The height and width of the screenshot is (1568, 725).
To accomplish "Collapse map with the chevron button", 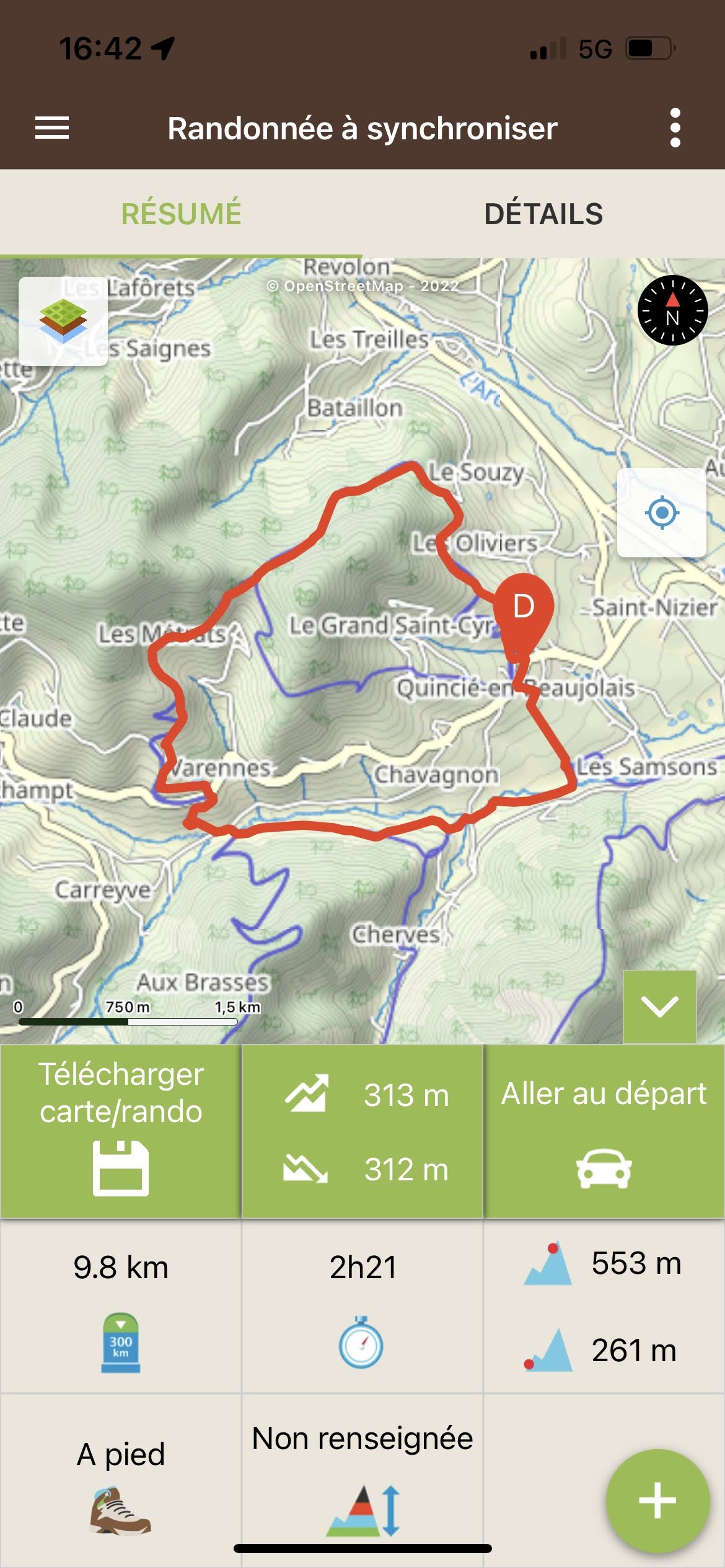I will pos(659,1006).
